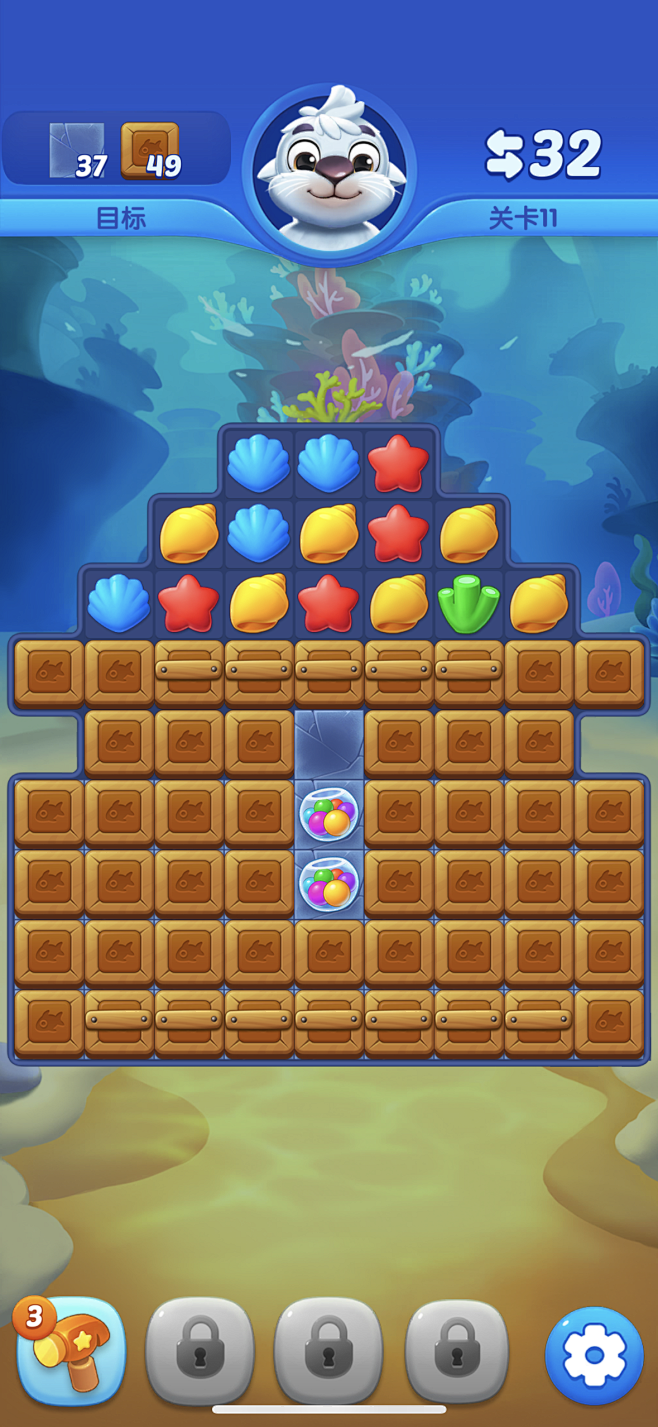658x1427 pixels.
Task: Open the settings gear button
Action: coord(594,1355)
